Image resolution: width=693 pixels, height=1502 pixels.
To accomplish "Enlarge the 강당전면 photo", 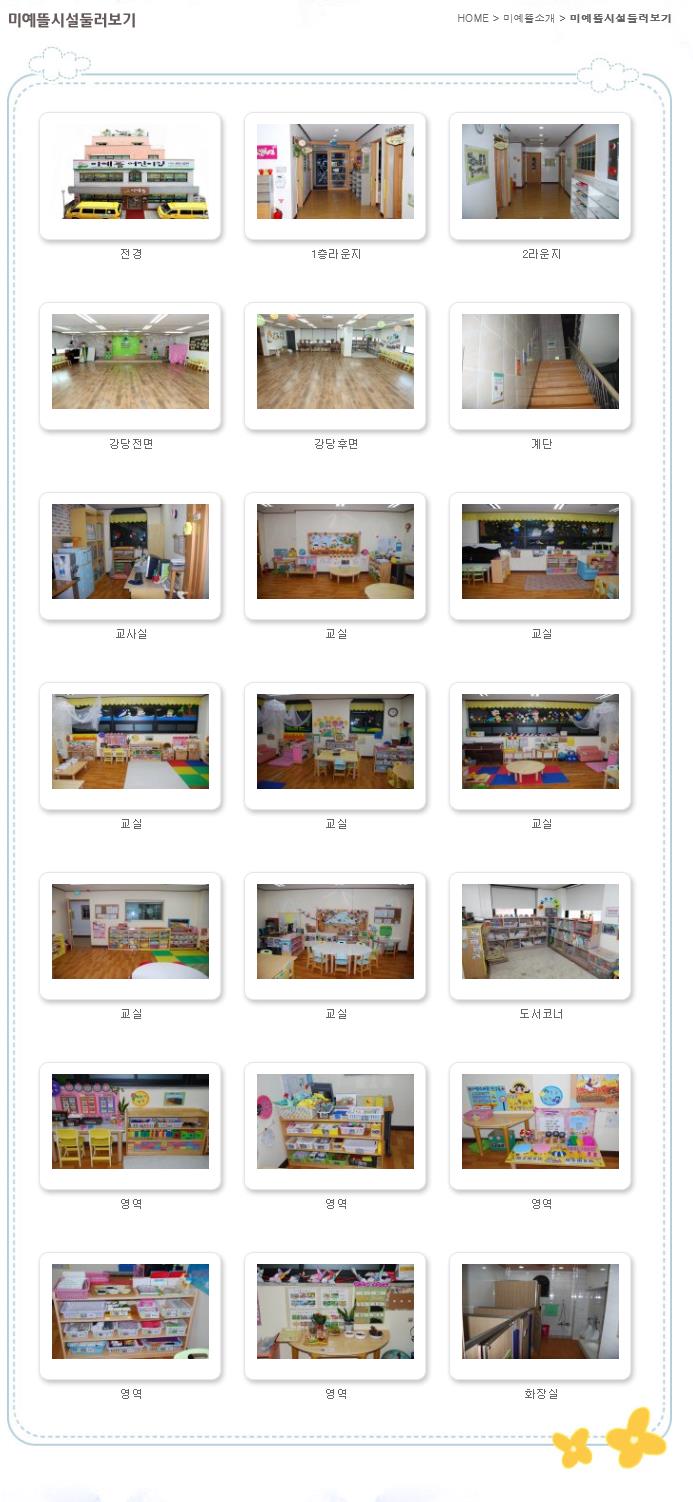I will [x=130, y=362].
